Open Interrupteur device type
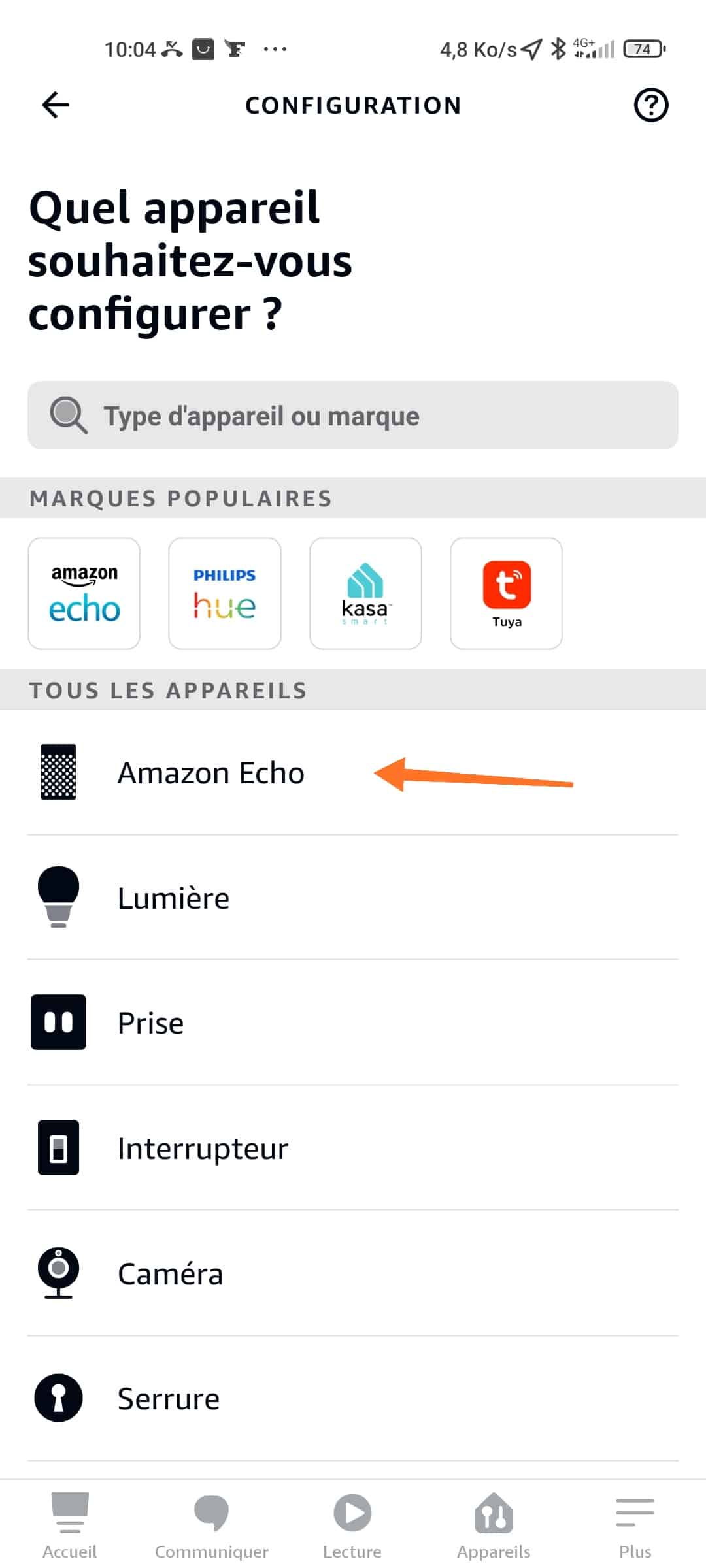 [x=352, y=1148]
